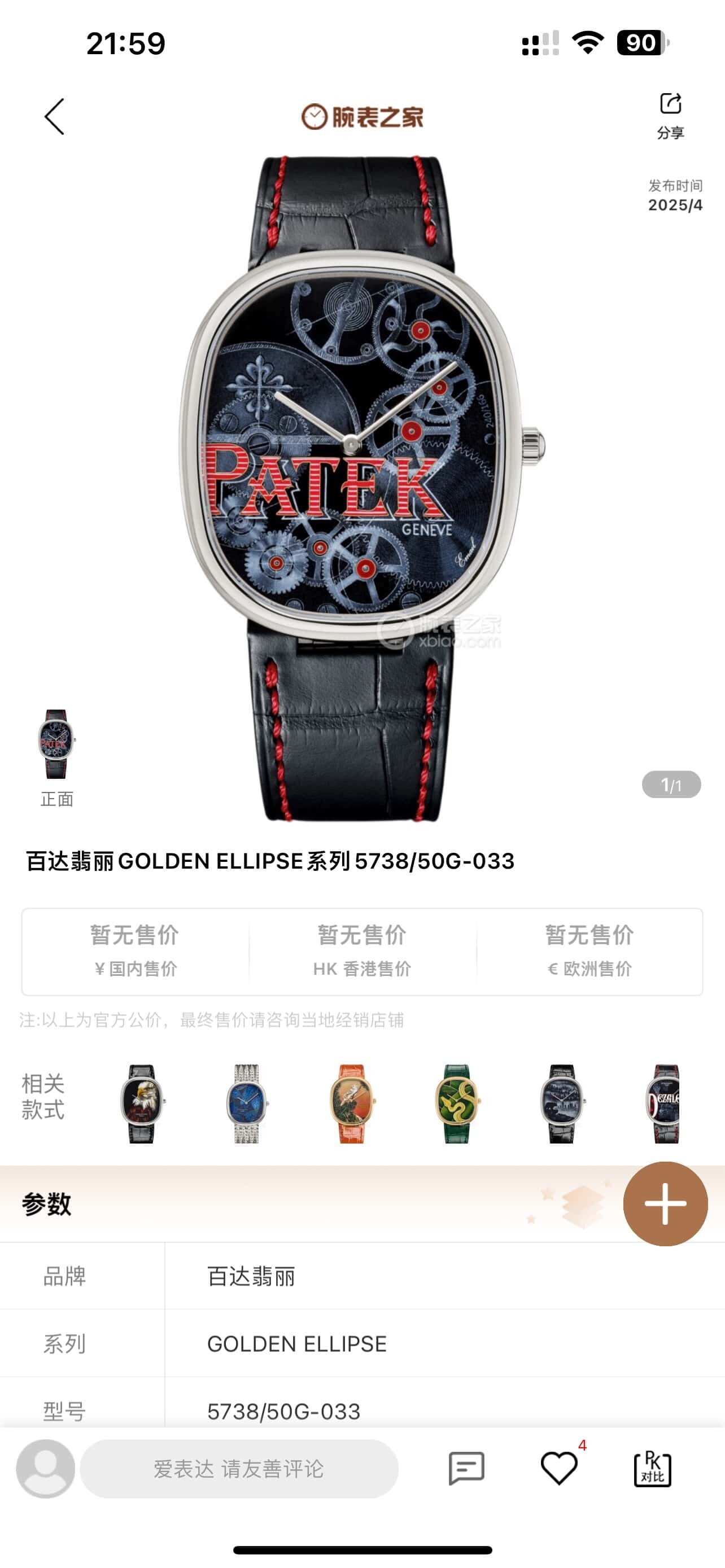
Task: Open the related dark landscape dial watch
Action: [x=562, y=1103]
